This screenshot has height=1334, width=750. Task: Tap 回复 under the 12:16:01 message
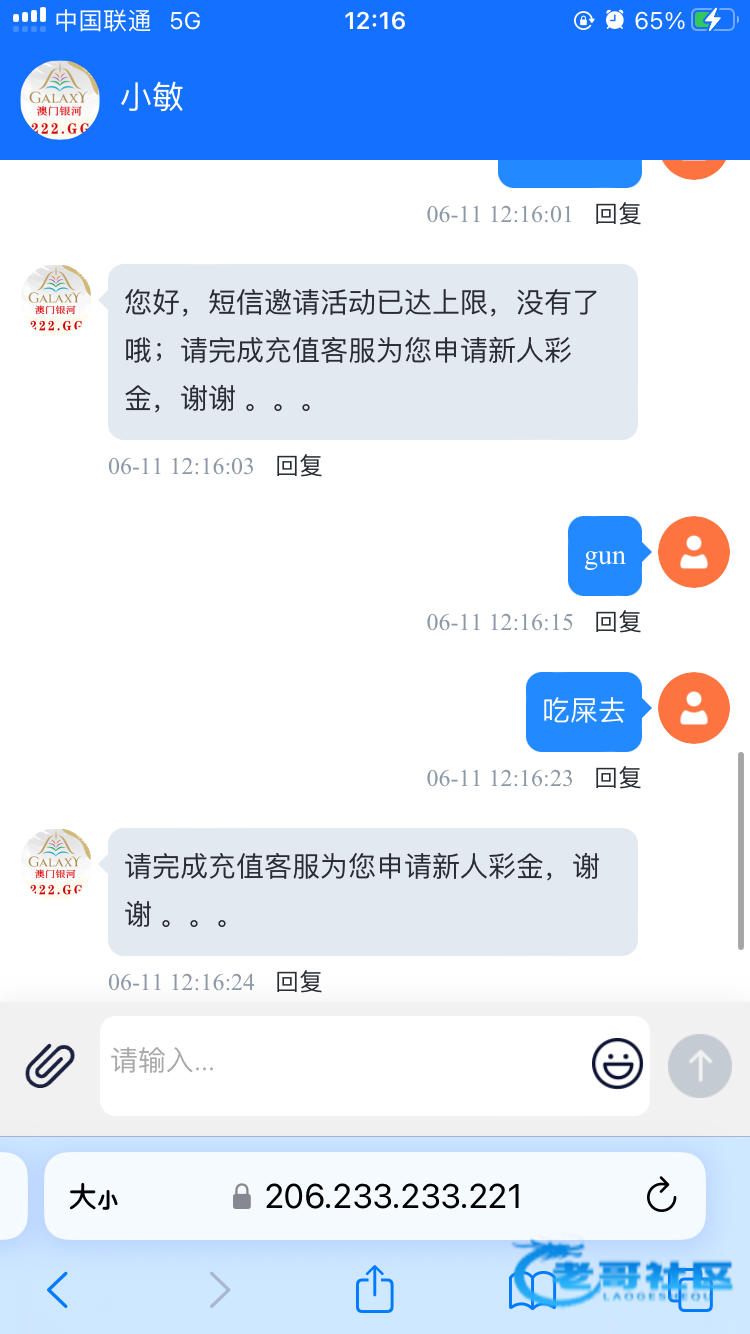(x=618, y=214)
